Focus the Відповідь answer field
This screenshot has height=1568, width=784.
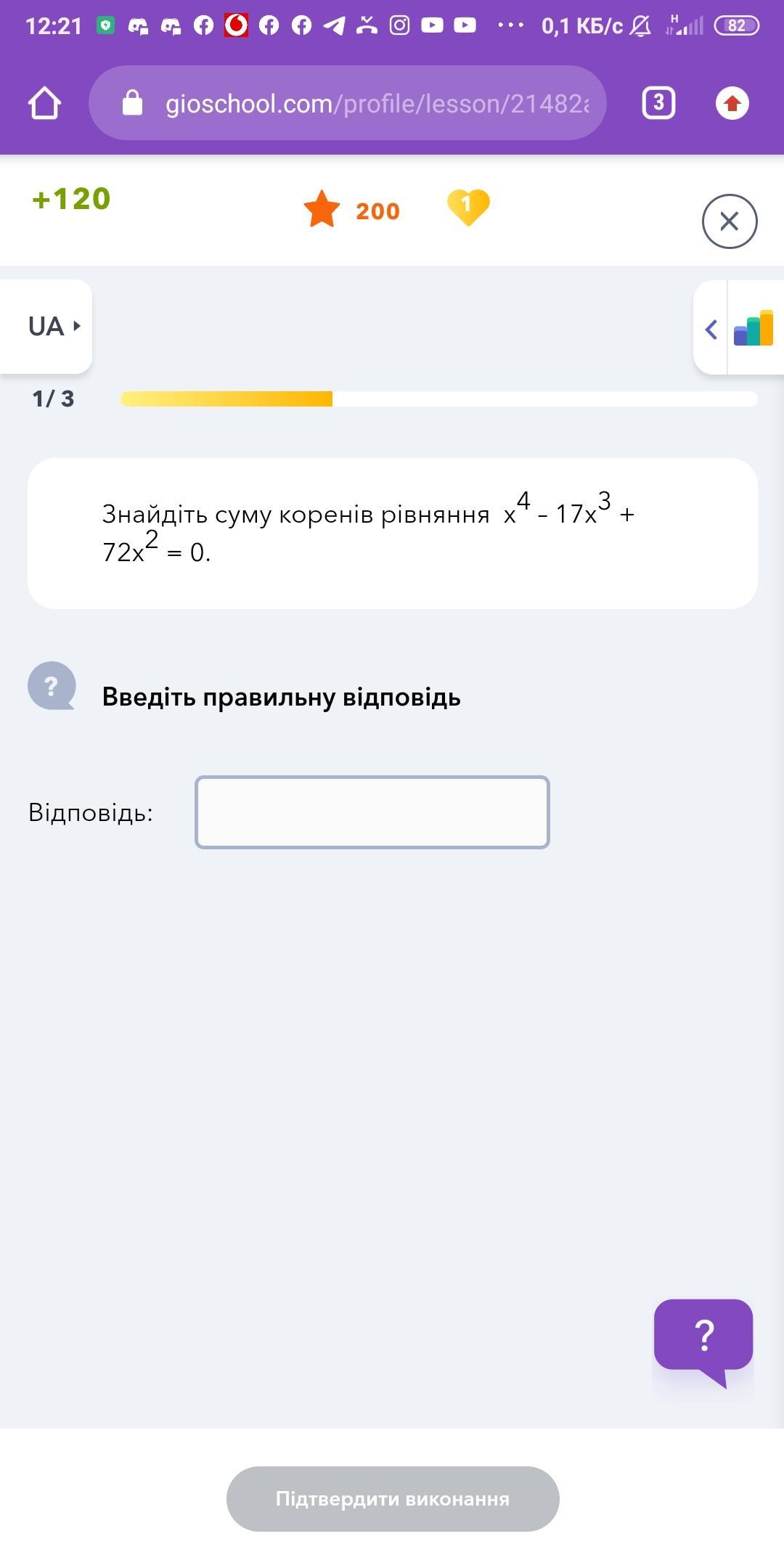point(372,812)
